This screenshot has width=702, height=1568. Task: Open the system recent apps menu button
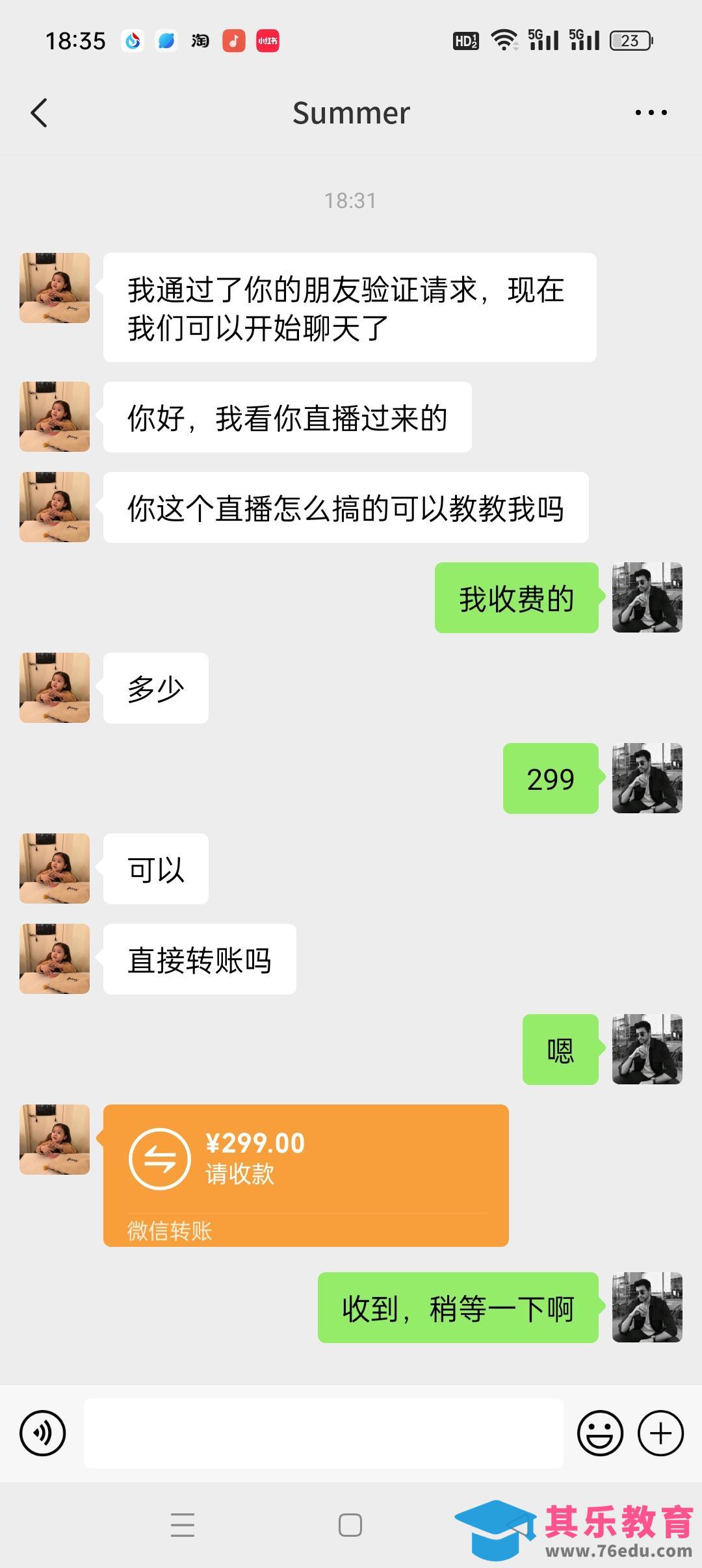[183, 1525]
